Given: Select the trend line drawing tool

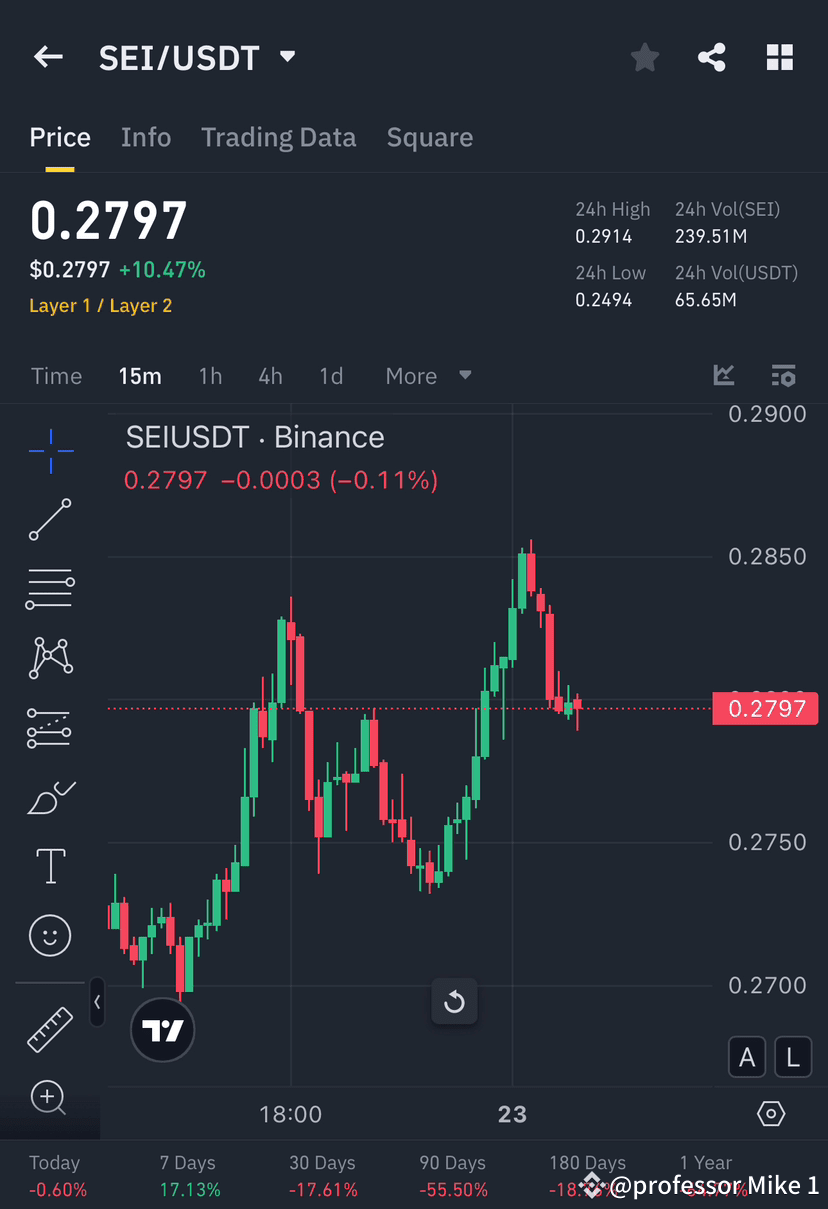Looking at the screenshot, I should [x=50, y=520].
